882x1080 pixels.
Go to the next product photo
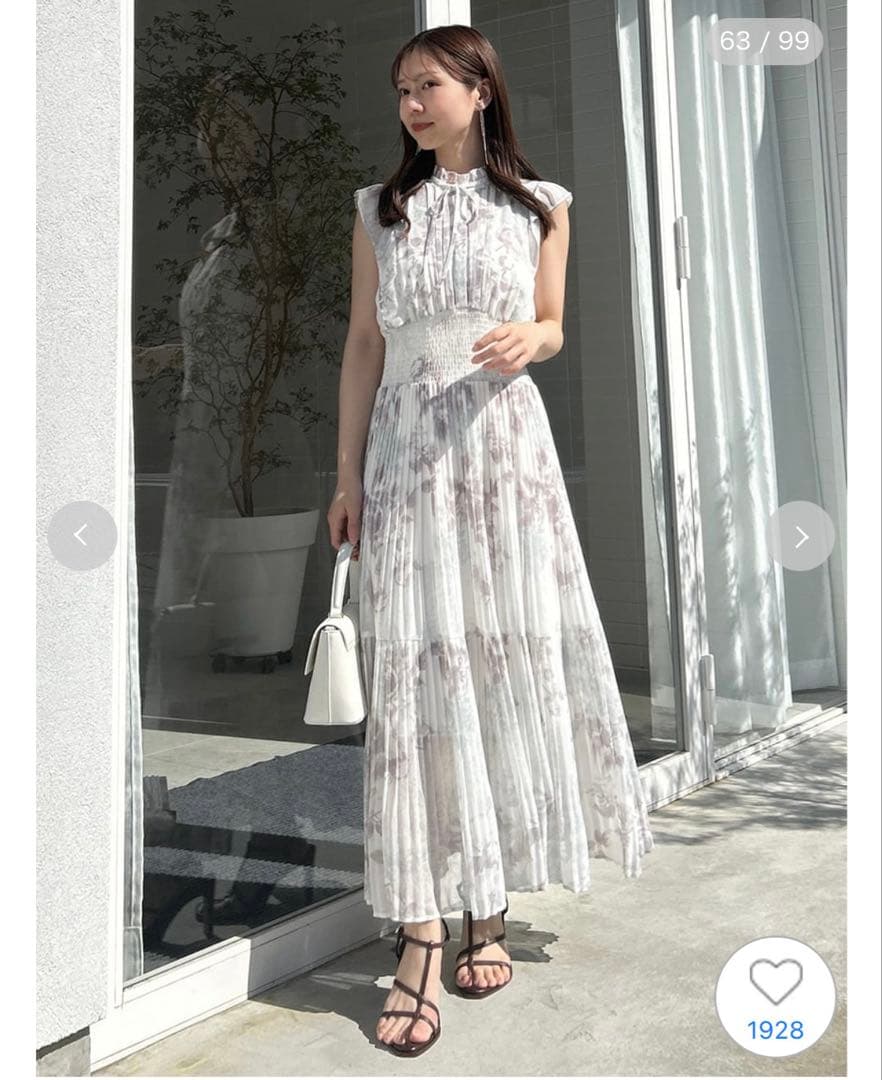pyautogui.click(x=800, y=536)
